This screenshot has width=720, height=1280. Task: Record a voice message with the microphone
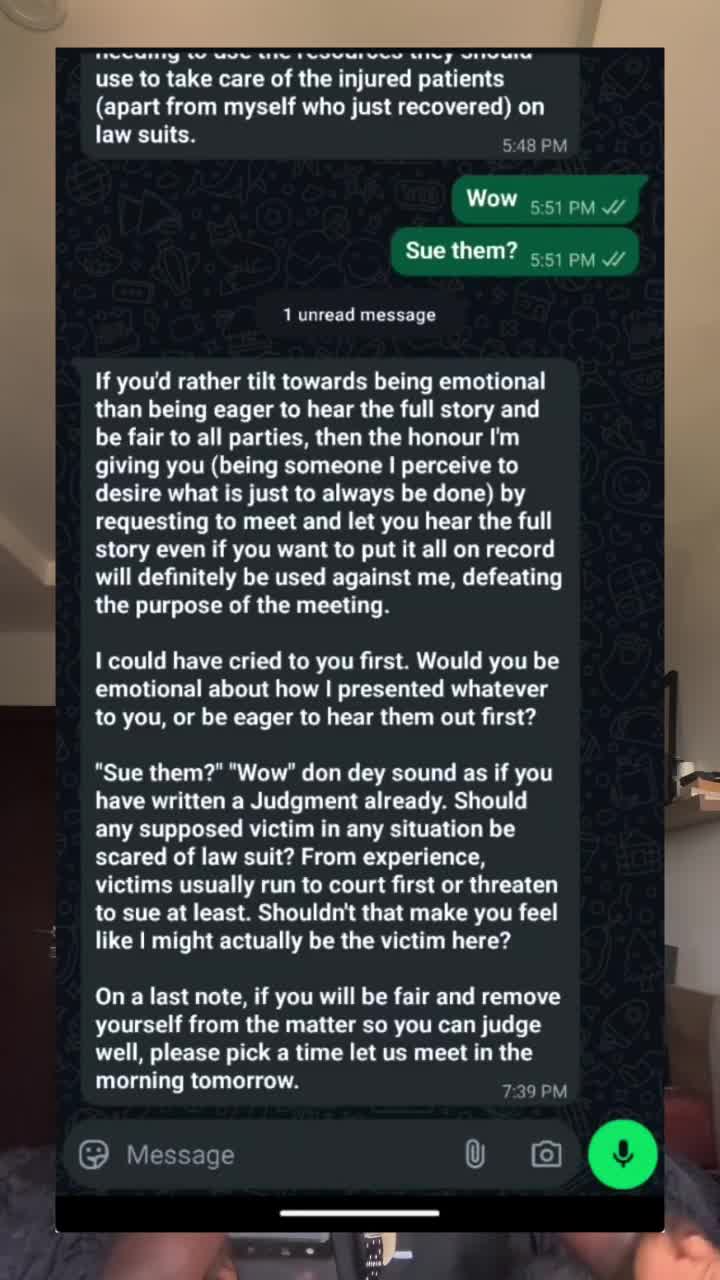pyautogui.click(x=623, y=1154)
